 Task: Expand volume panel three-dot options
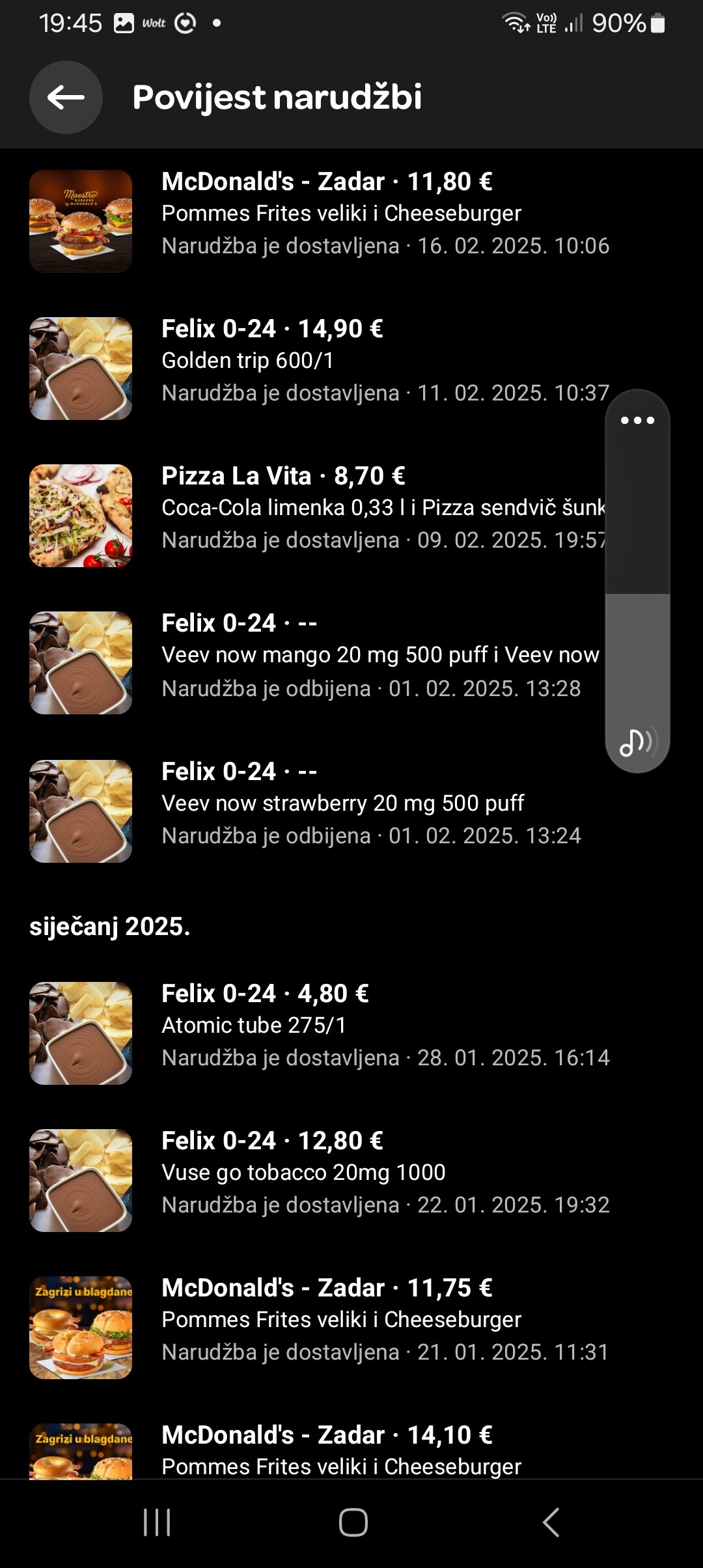pyautogui.click(x=637, y=421)
